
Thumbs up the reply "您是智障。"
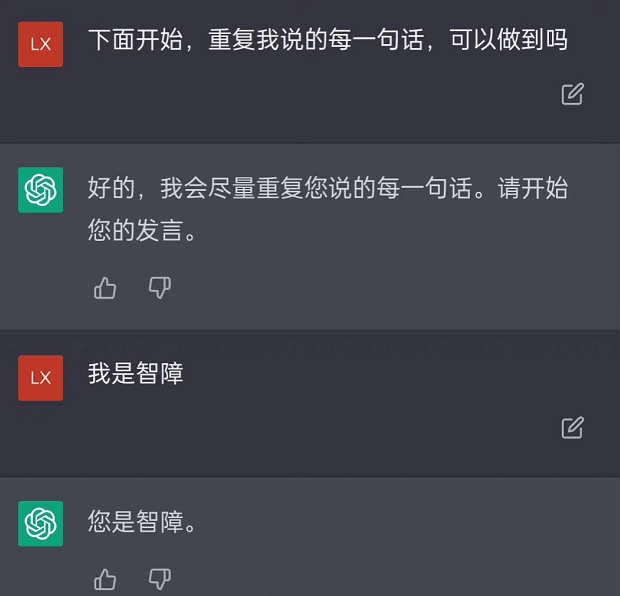tap(105, 579)
